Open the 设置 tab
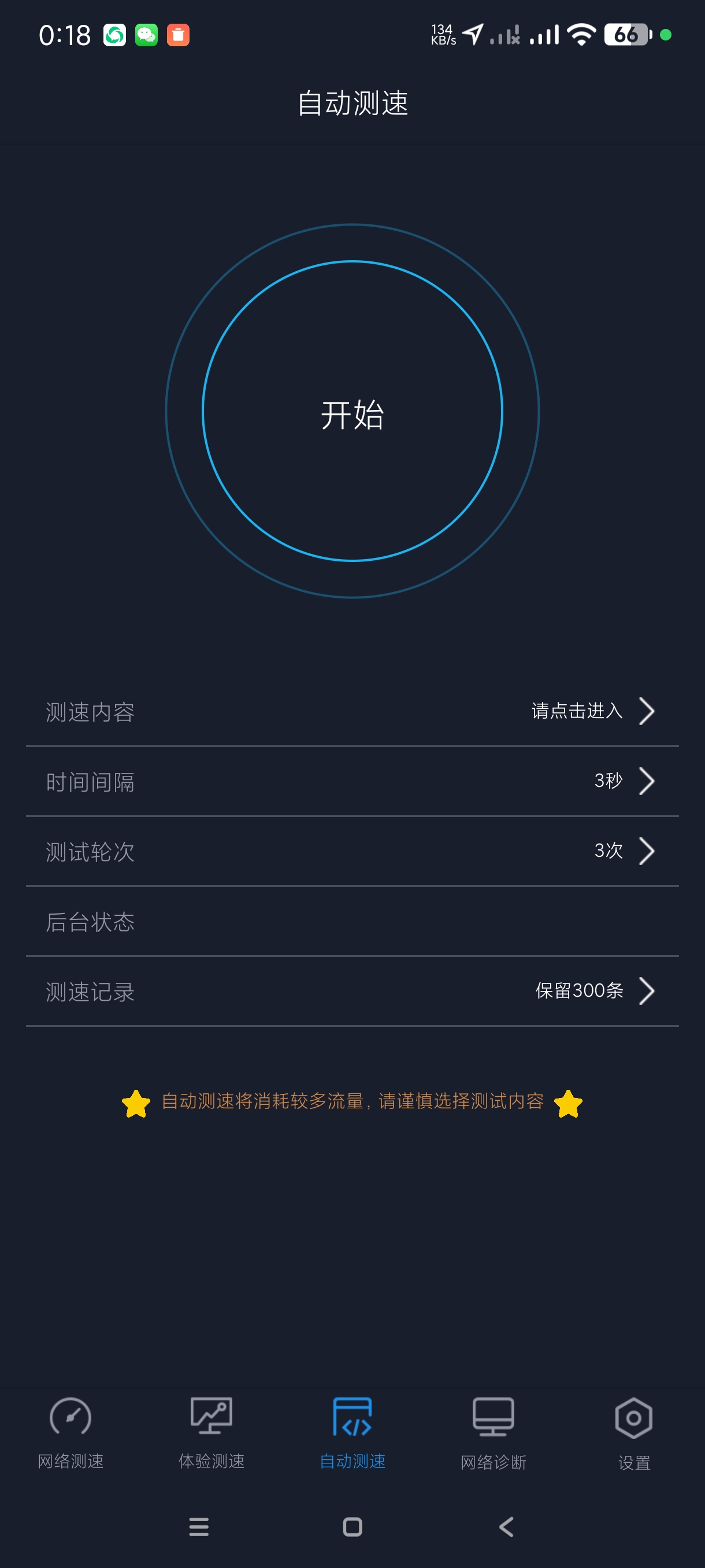 pos(634,1433)
